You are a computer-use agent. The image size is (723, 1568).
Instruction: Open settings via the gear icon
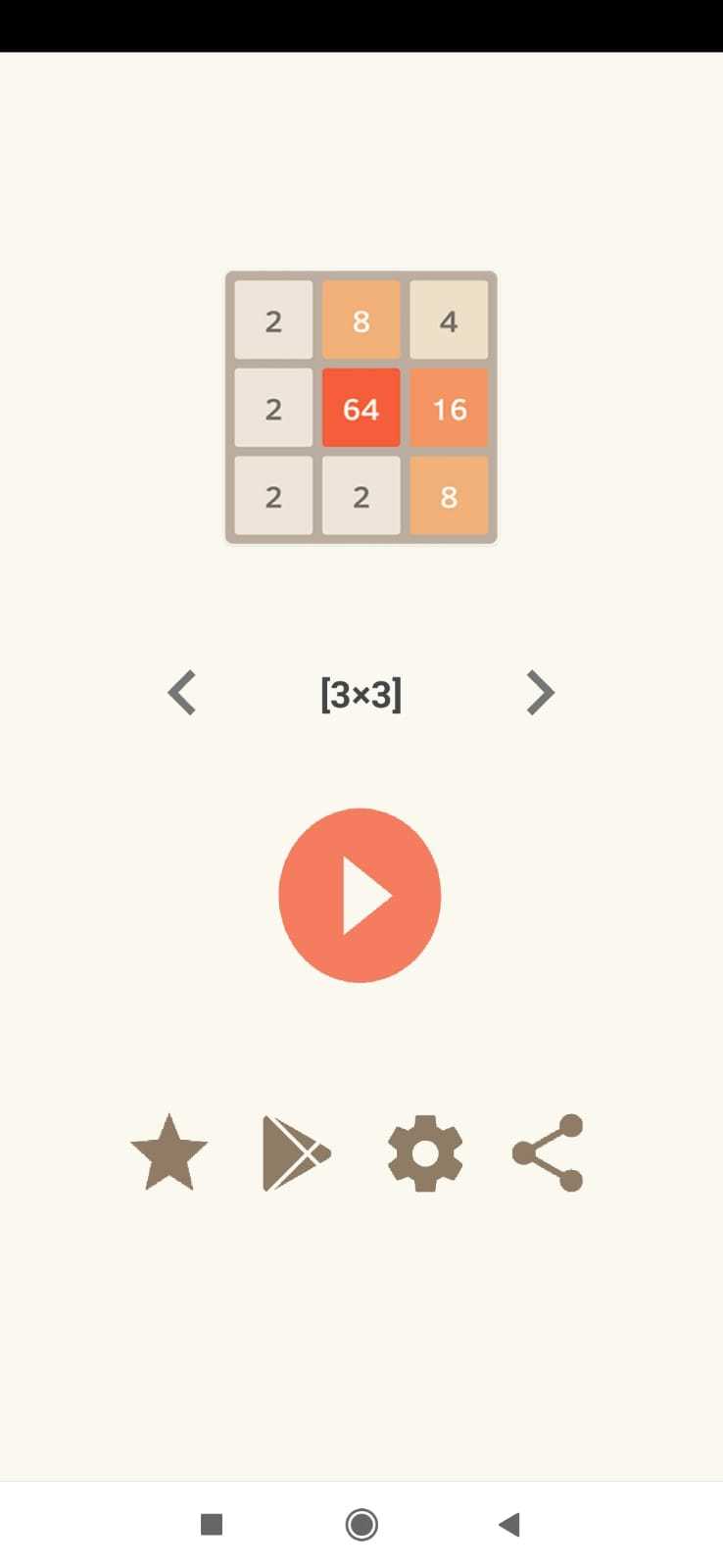click(425, 1152)
